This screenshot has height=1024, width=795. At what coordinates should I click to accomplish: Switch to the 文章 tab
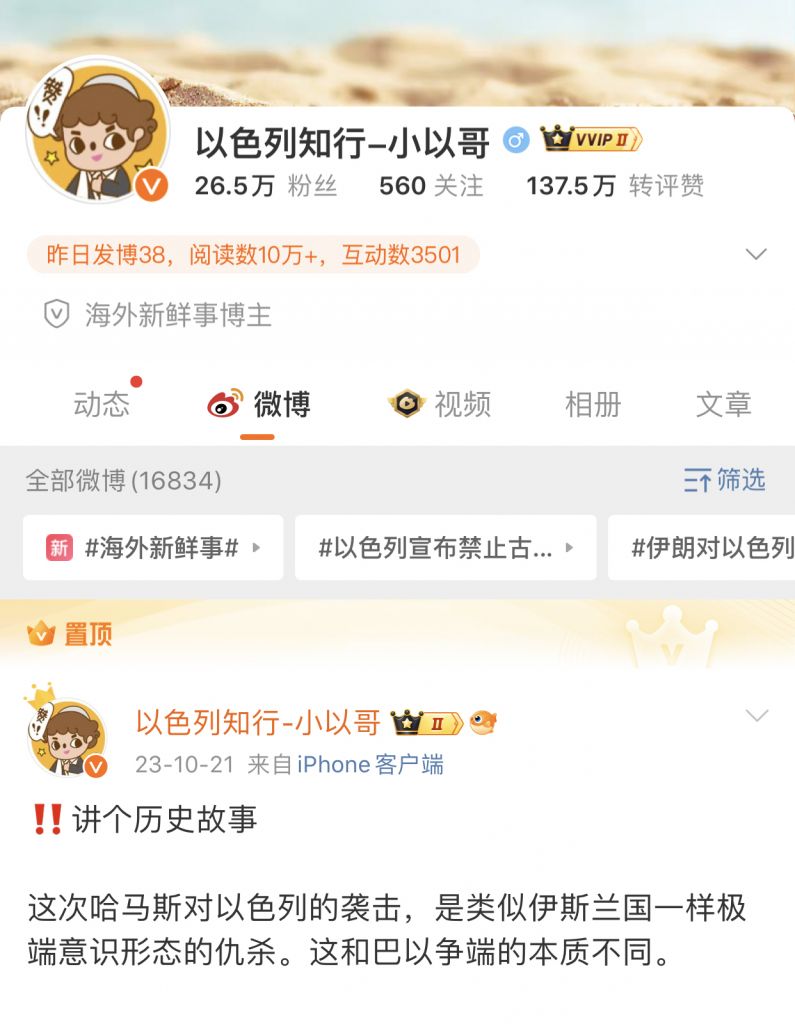pos(723,404)
